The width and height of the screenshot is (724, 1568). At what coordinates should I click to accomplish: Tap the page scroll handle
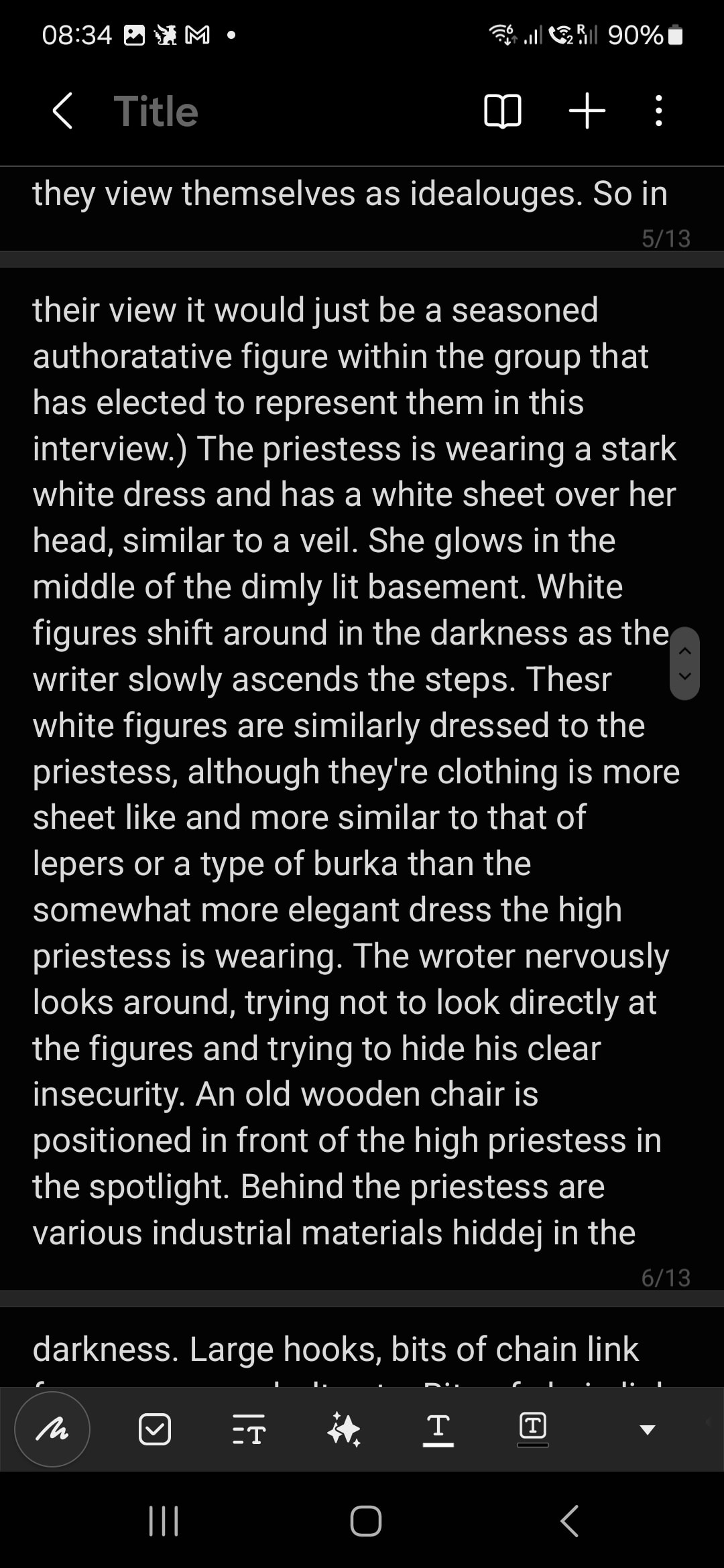click(684, 663)
